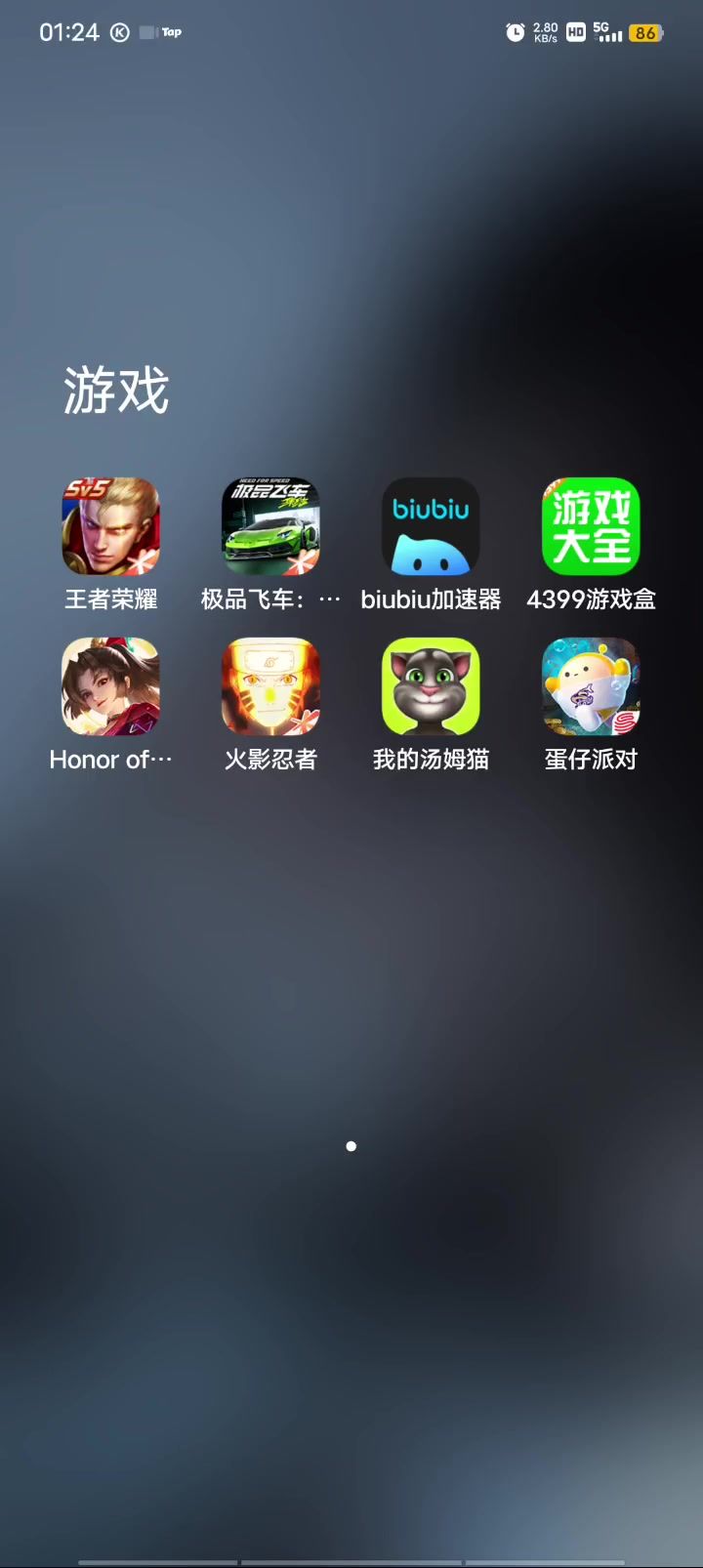
Task: Open 火影忍者 game
Action: click(270, 686)
